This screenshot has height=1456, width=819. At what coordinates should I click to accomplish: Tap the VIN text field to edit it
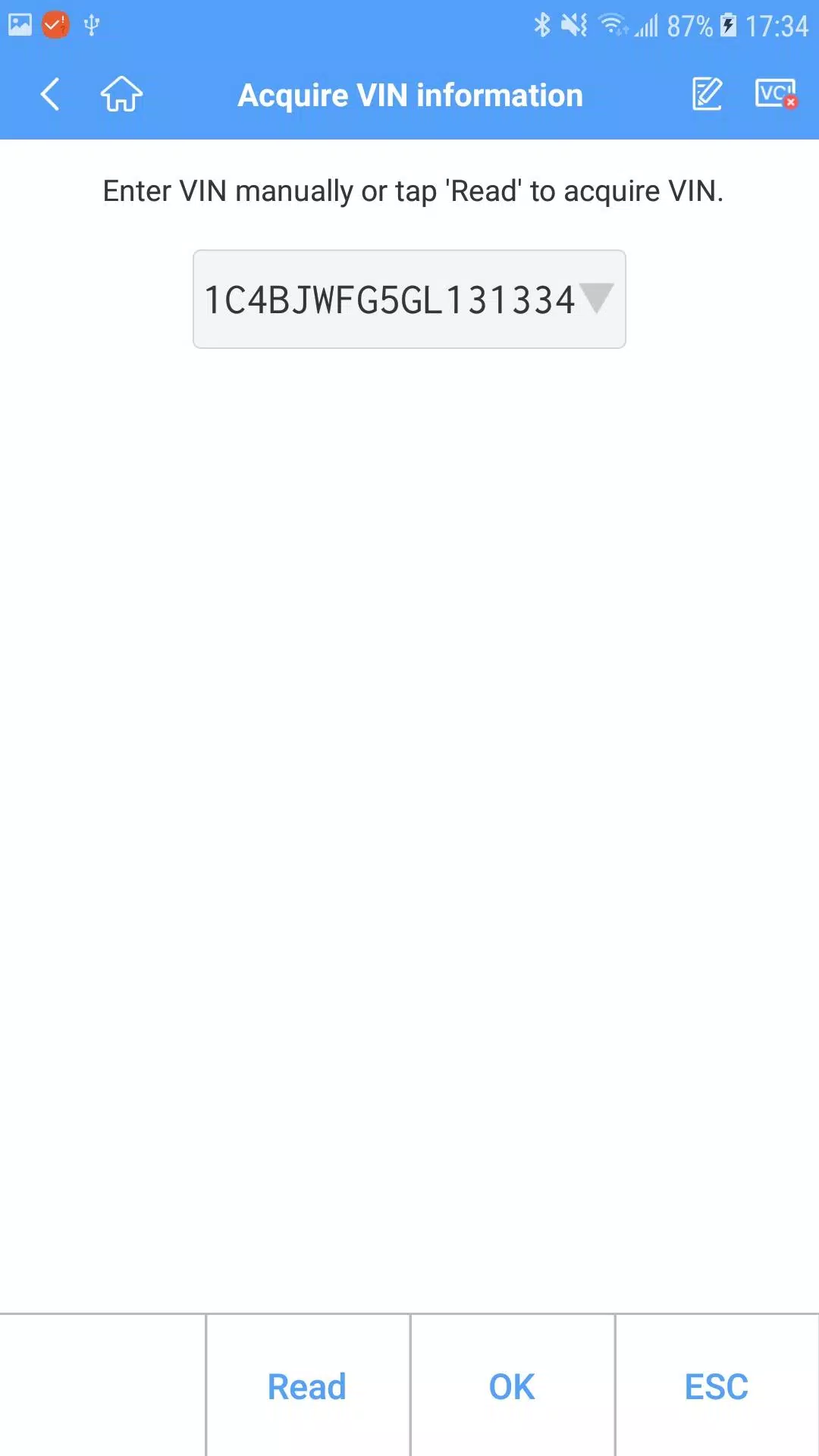point(387,300)
